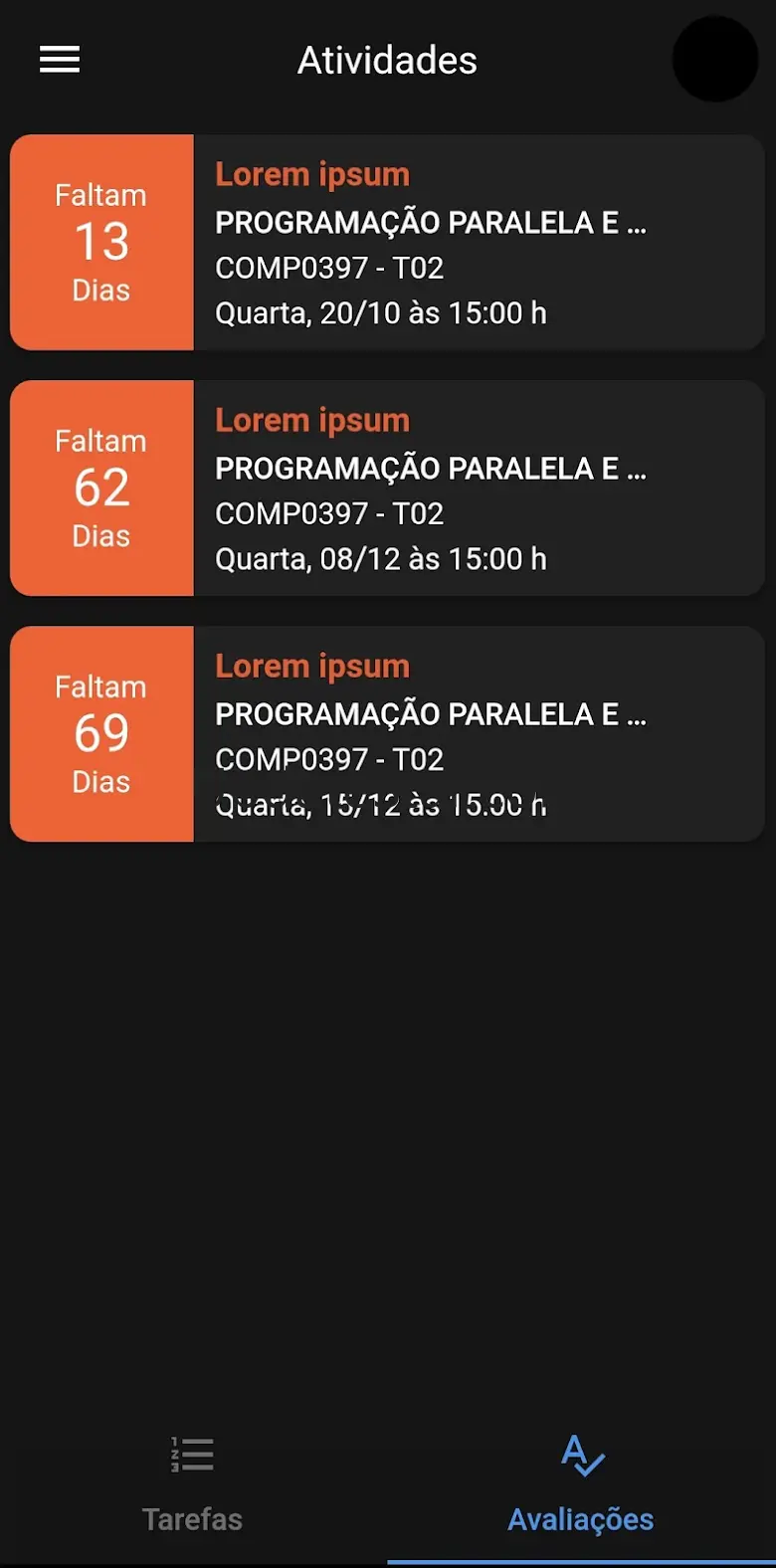Switch to the Tarefas tab
The image size is (776, 1568).
pos(193,1484)
